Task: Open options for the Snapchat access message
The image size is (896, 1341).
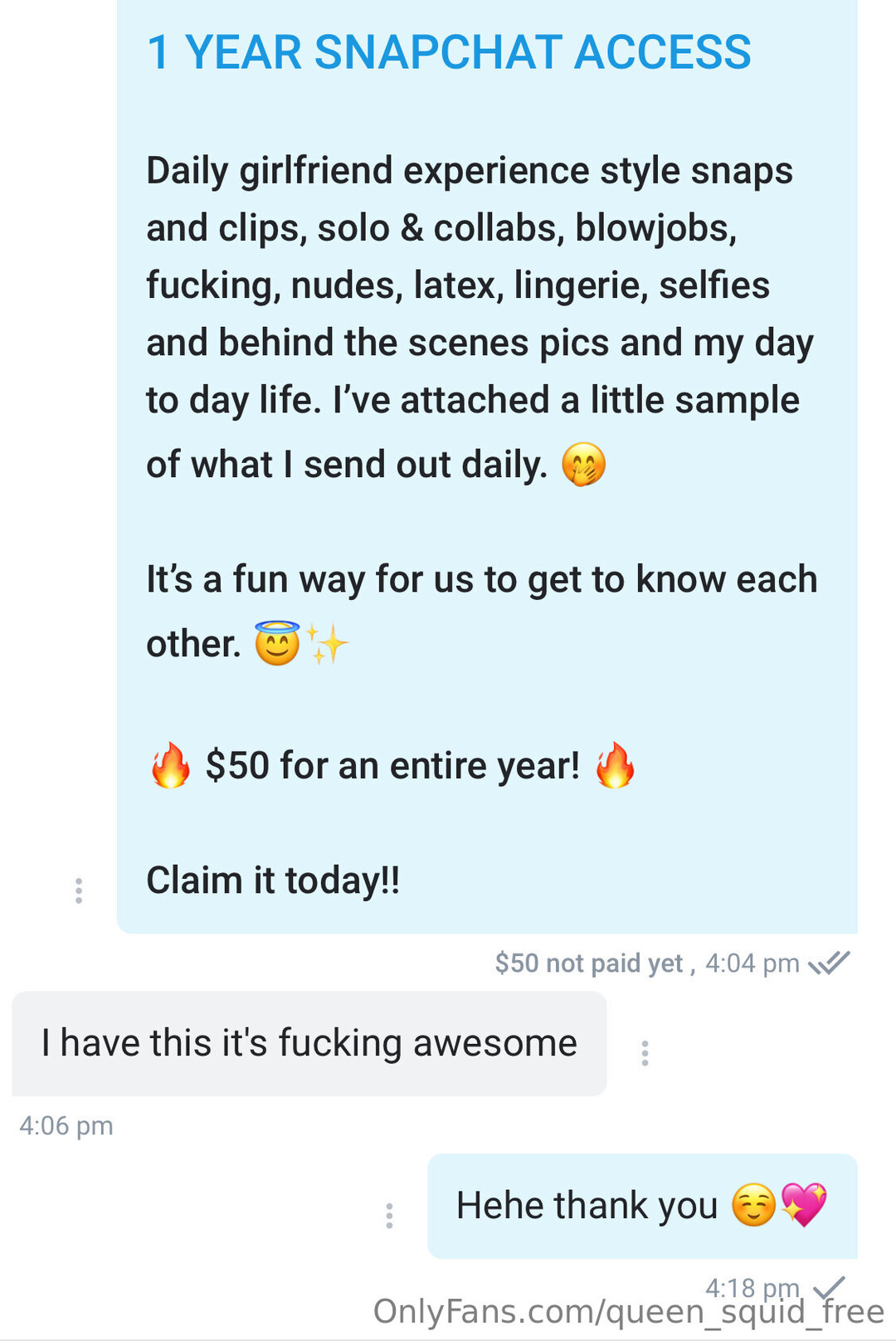Action: tap(79, 890)
